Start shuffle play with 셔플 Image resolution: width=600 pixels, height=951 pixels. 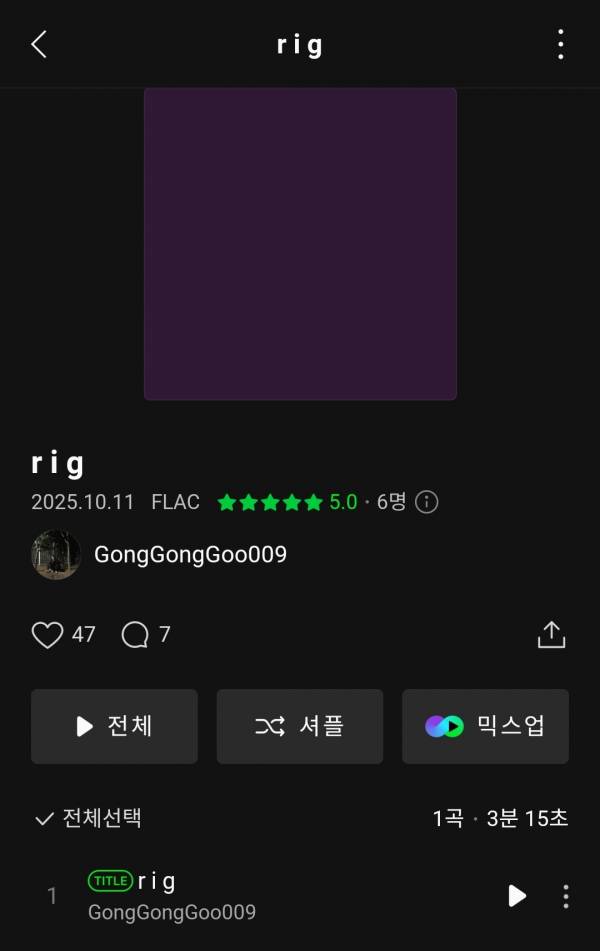[299, 726]
